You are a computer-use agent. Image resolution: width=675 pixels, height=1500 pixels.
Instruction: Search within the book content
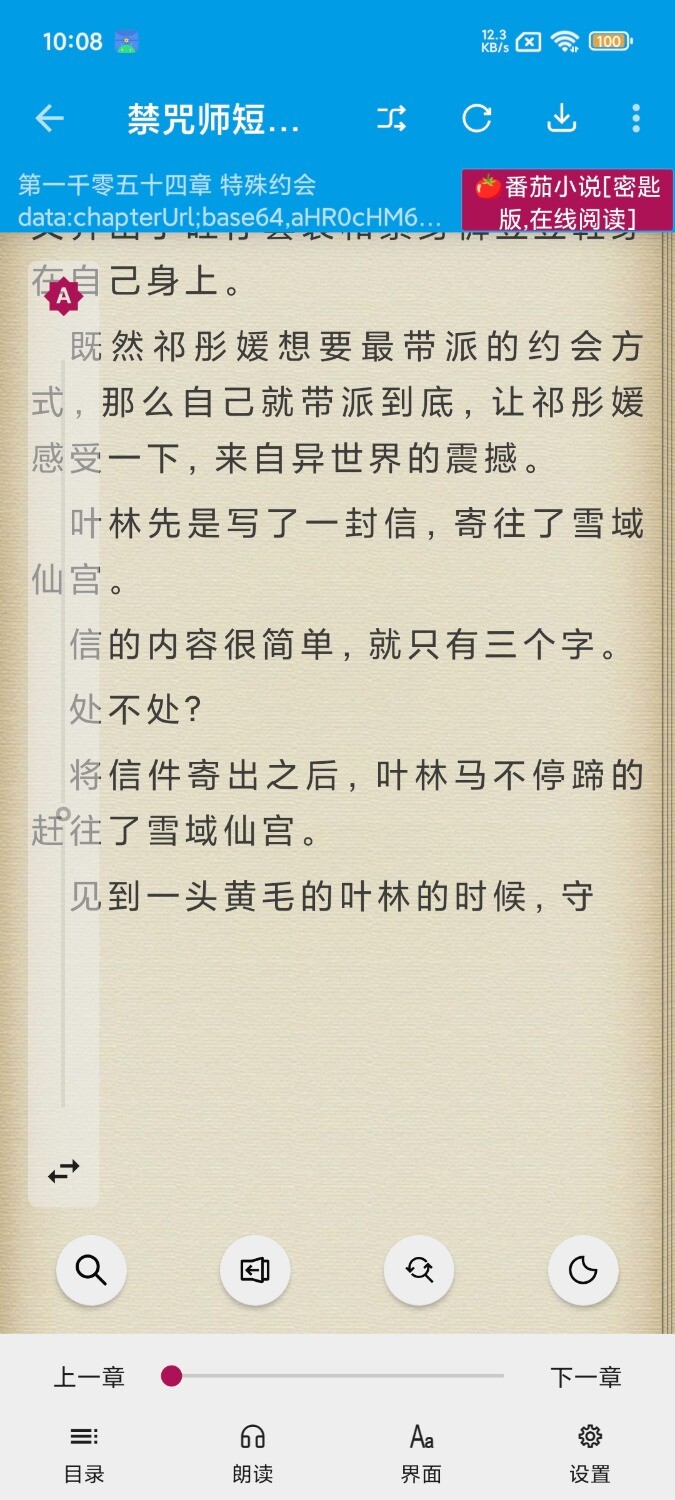click(x=91, y=1270)
